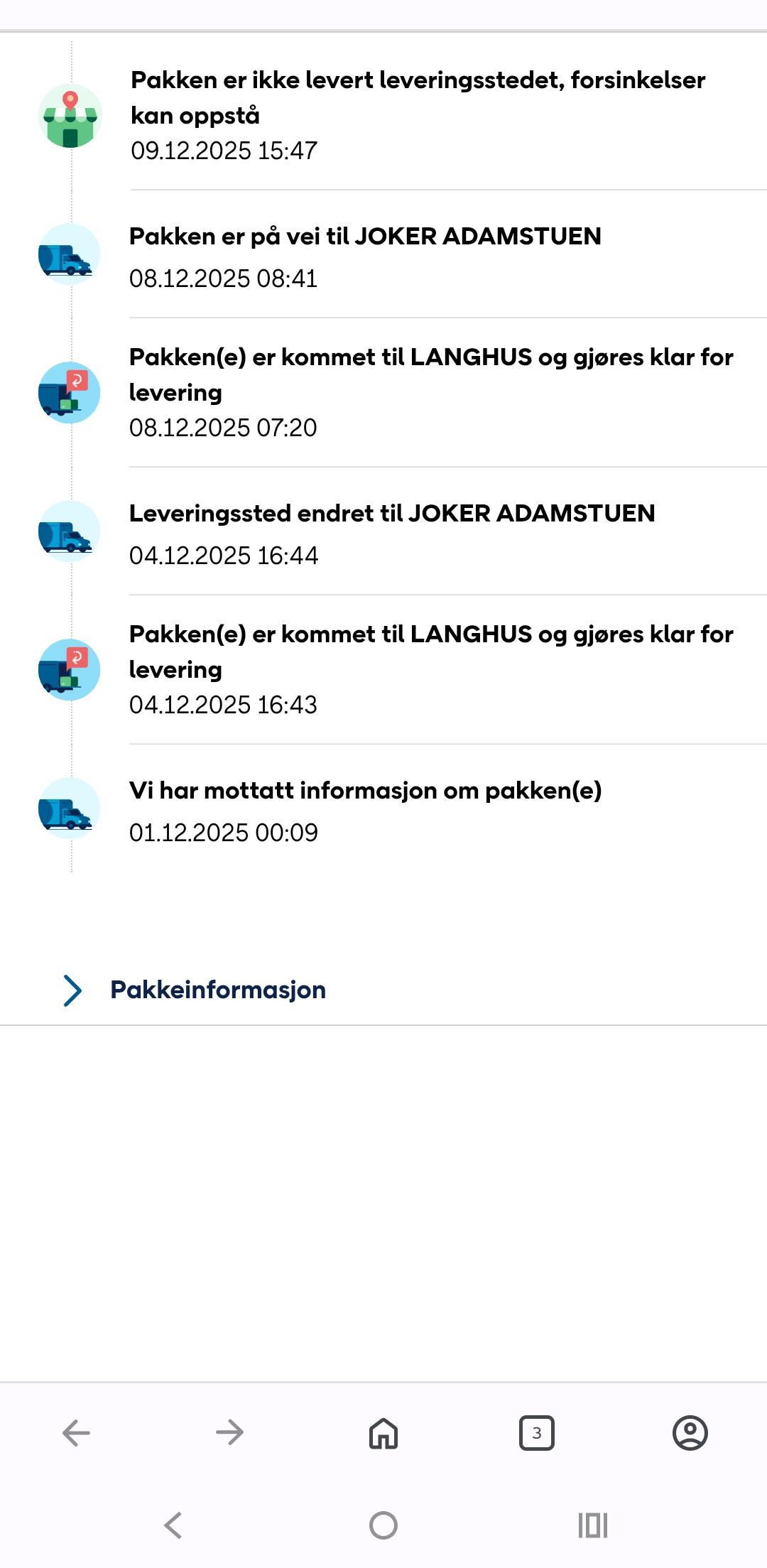Open the browser tabs switcher

(537, 1432)
